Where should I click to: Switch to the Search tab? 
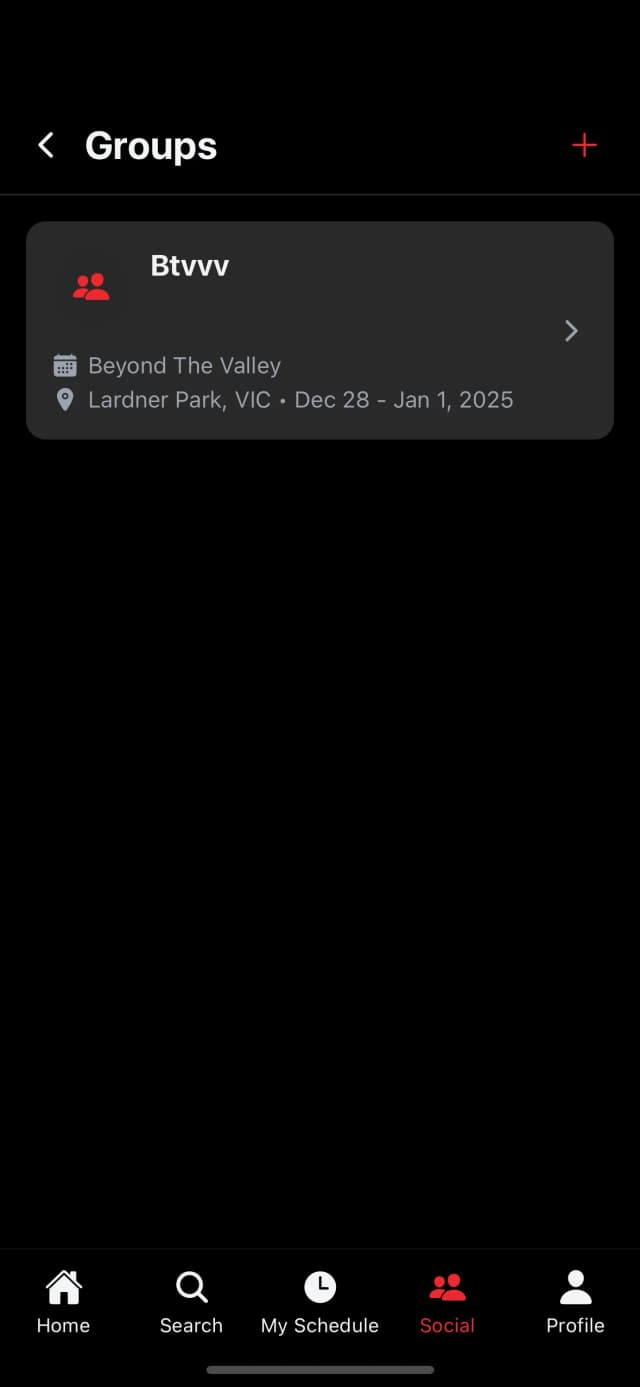[191, 1301]
